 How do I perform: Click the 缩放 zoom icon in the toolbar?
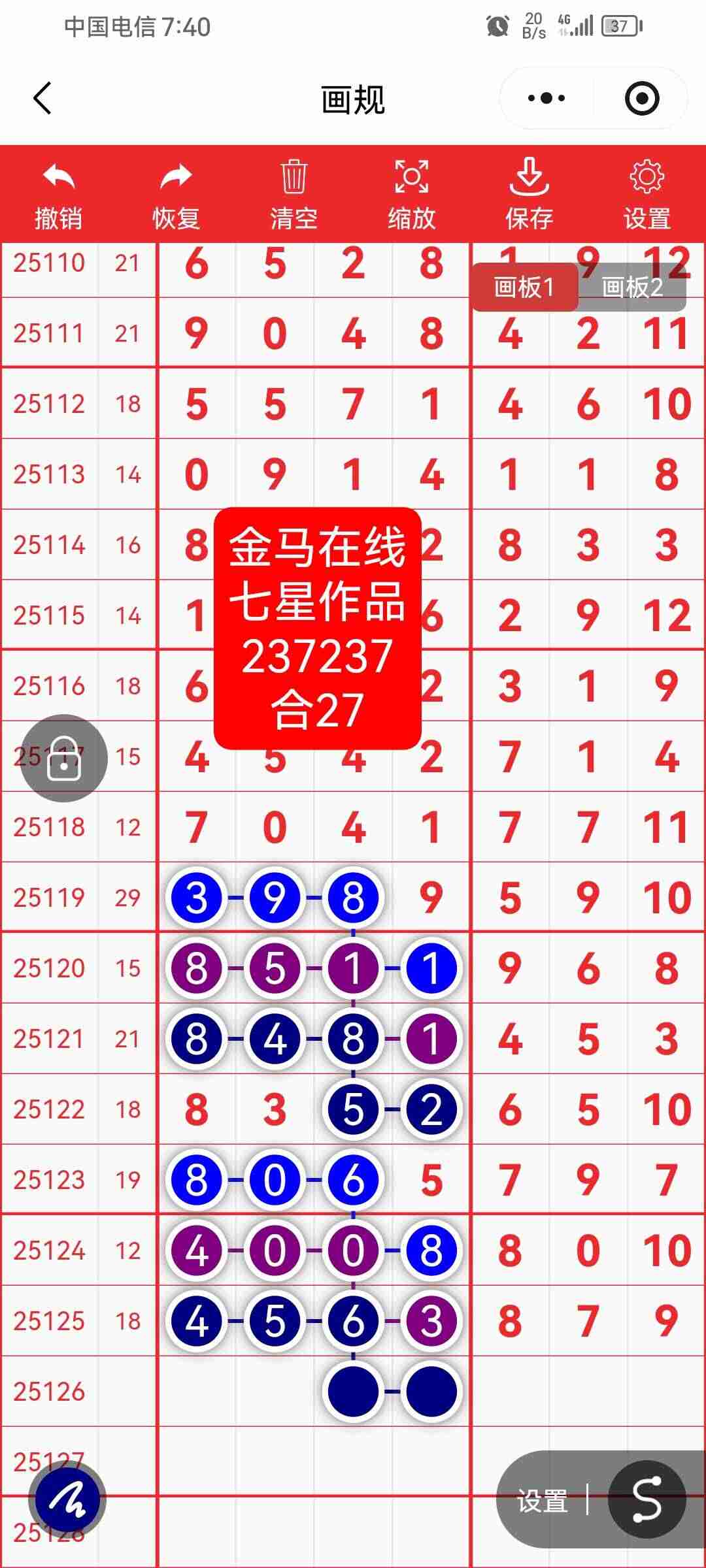coord(412,176)
